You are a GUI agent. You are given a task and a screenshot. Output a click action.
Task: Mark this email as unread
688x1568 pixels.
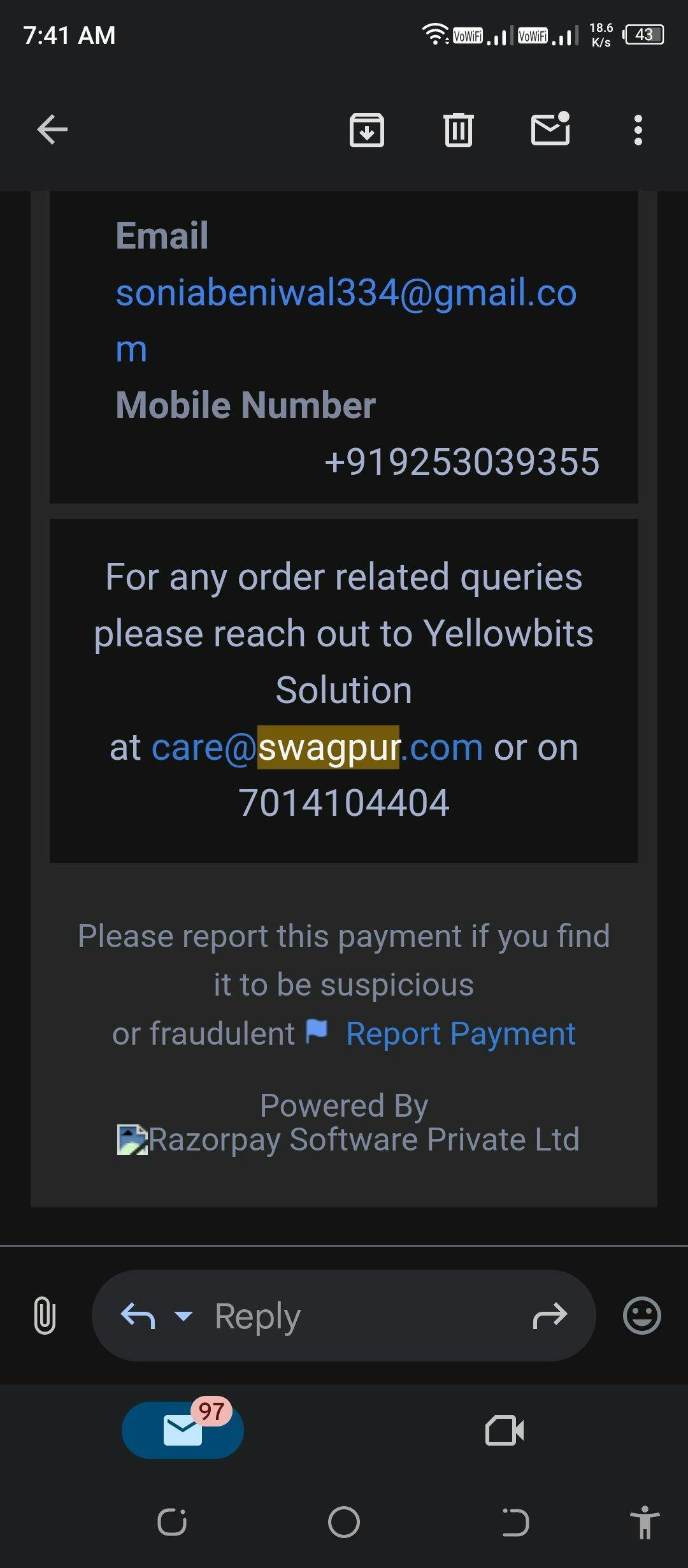[550, 129]
